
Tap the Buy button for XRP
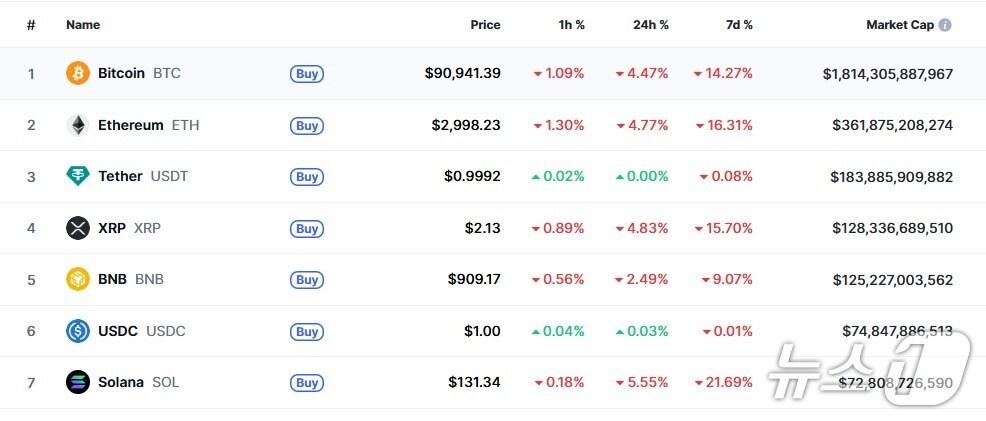pos(307,229)
